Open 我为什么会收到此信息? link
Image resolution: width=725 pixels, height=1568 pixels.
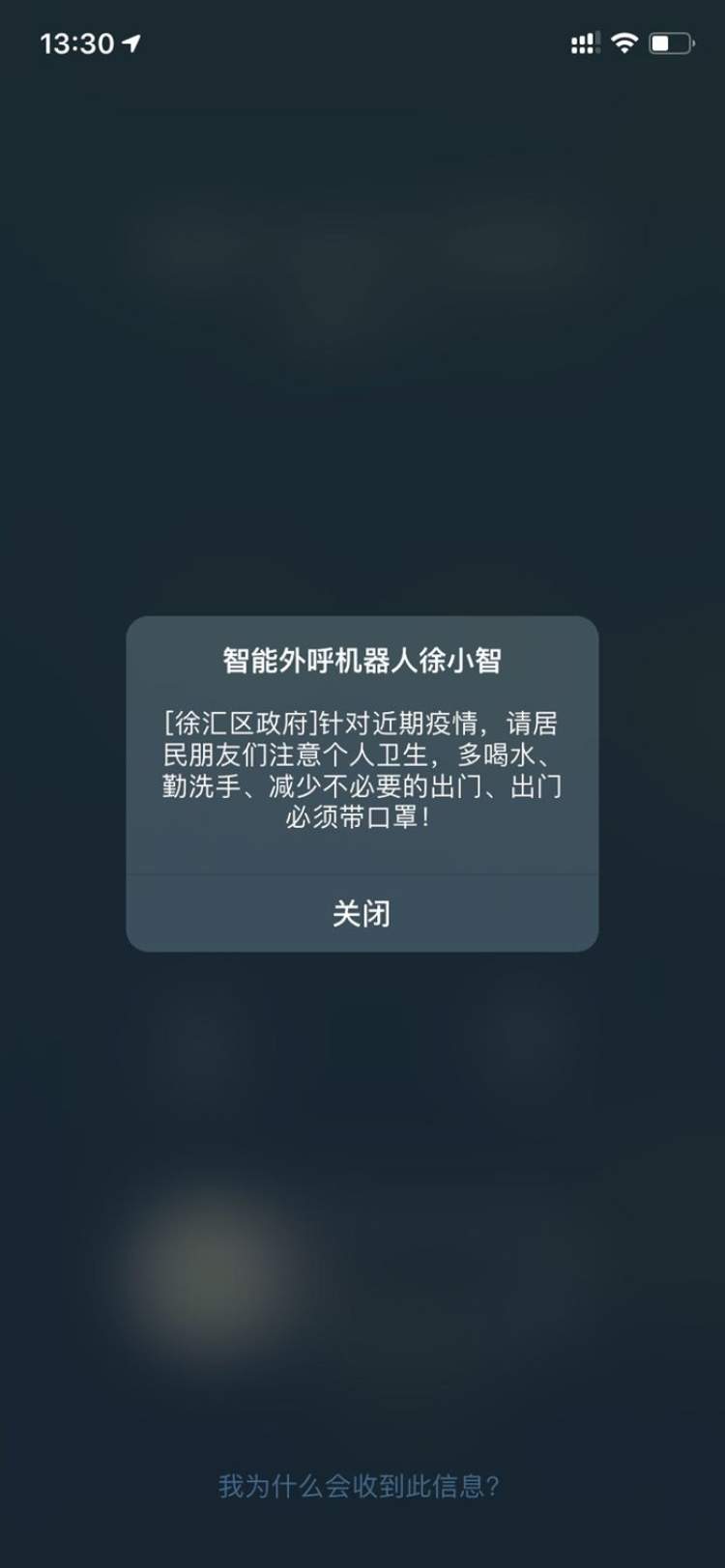click(359, 1486)
